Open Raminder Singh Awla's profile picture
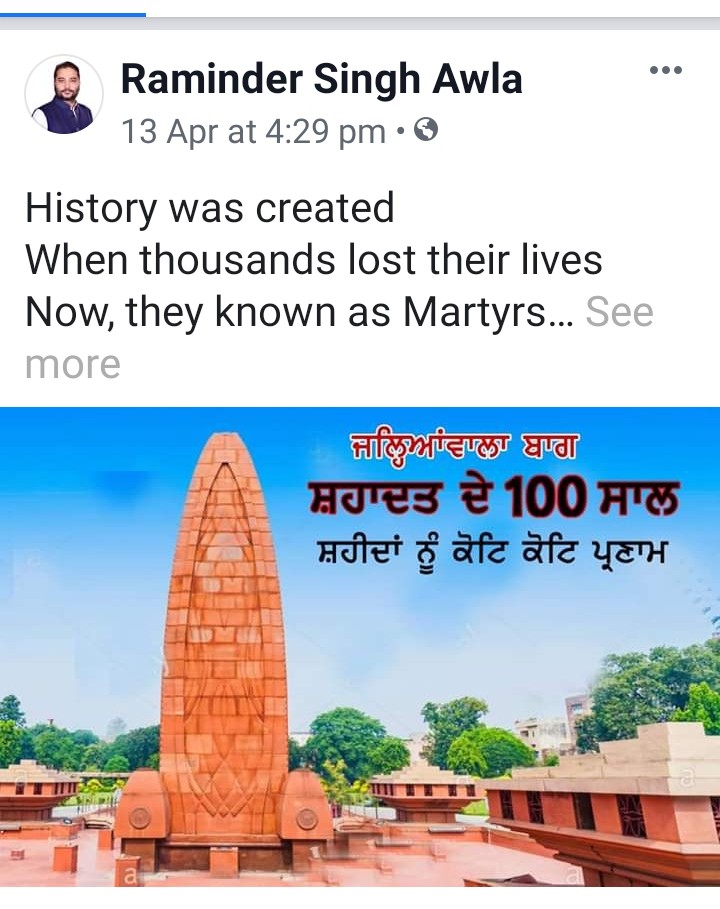Image resolution: width=720 pixels, height=909 pixels. click(x=63, y=95)
